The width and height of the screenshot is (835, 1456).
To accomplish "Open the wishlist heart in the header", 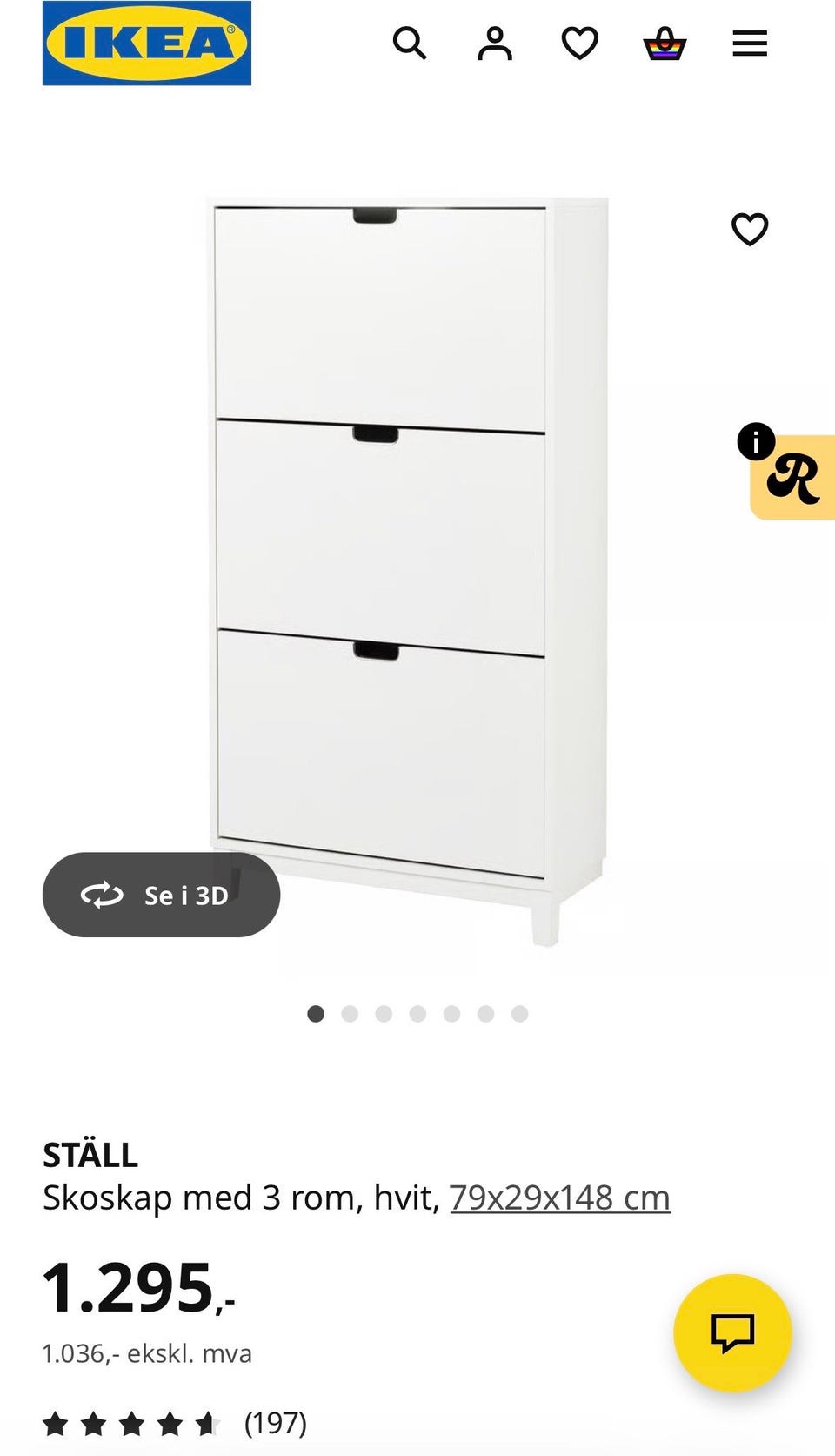I will click(x=579, y=43).
